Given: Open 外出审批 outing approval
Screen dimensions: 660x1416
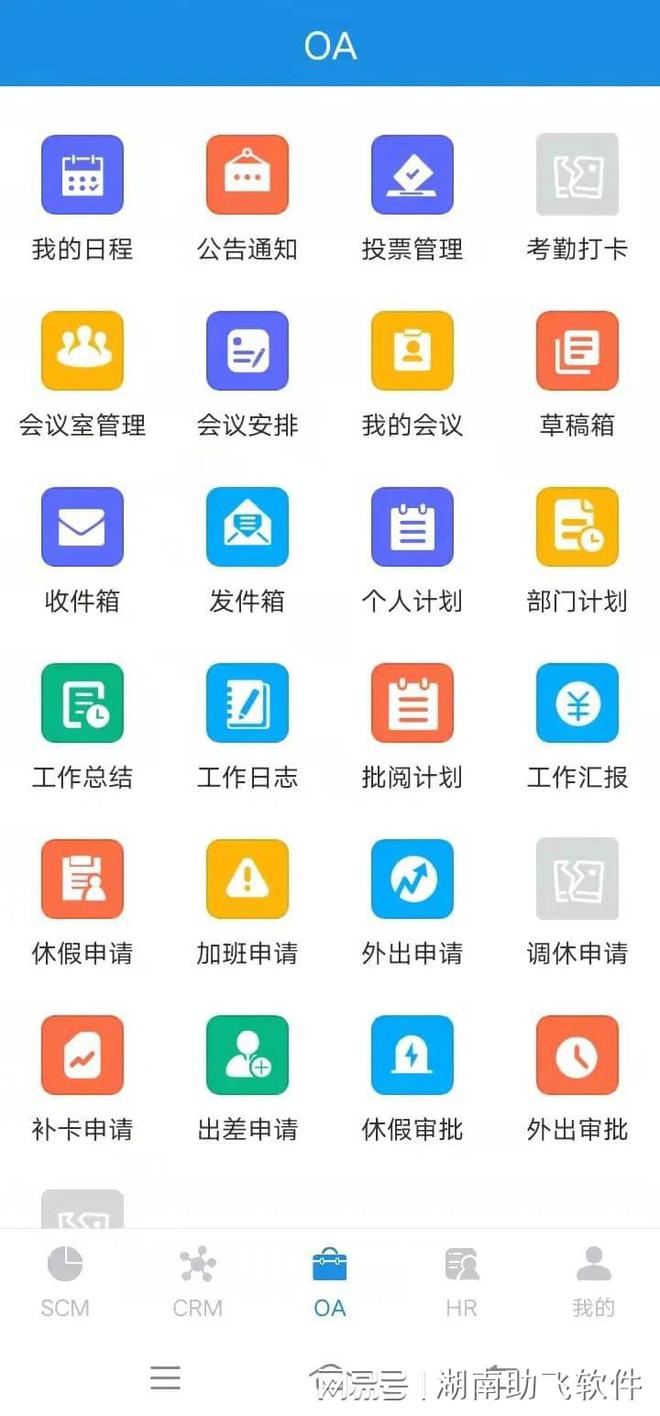Looking at the screenshot, I should pos(577,1055).
